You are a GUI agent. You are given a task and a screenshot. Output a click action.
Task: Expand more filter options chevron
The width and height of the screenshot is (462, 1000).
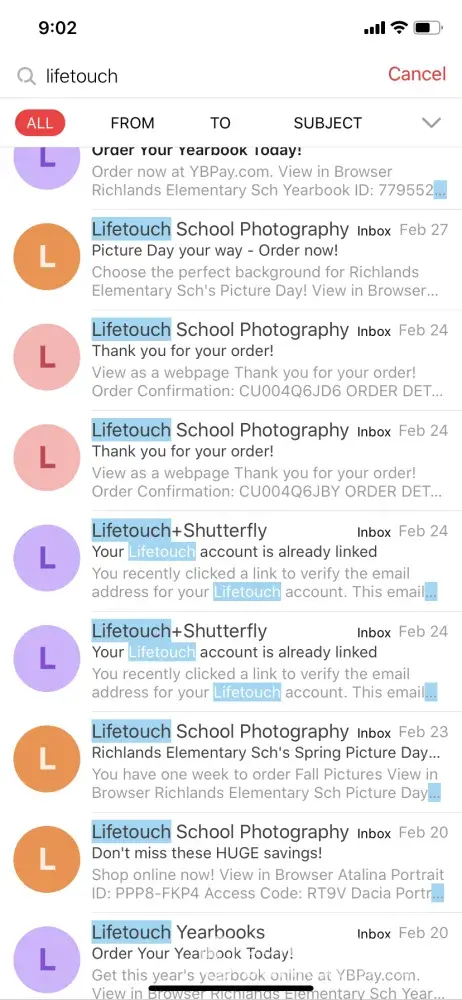click(432, 122)
